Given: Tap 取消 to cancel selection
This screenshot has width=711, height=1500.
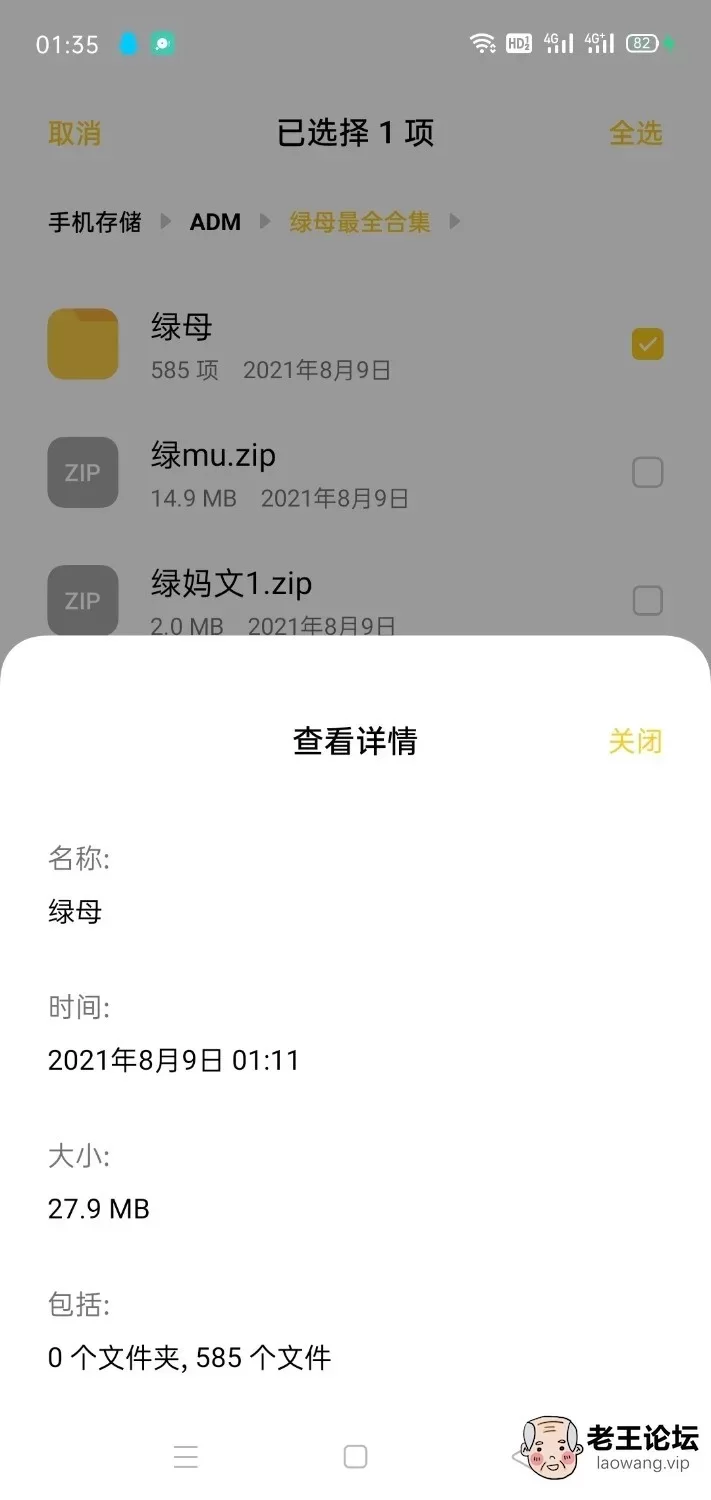Looking at the screenshot, I should (75, 133).
